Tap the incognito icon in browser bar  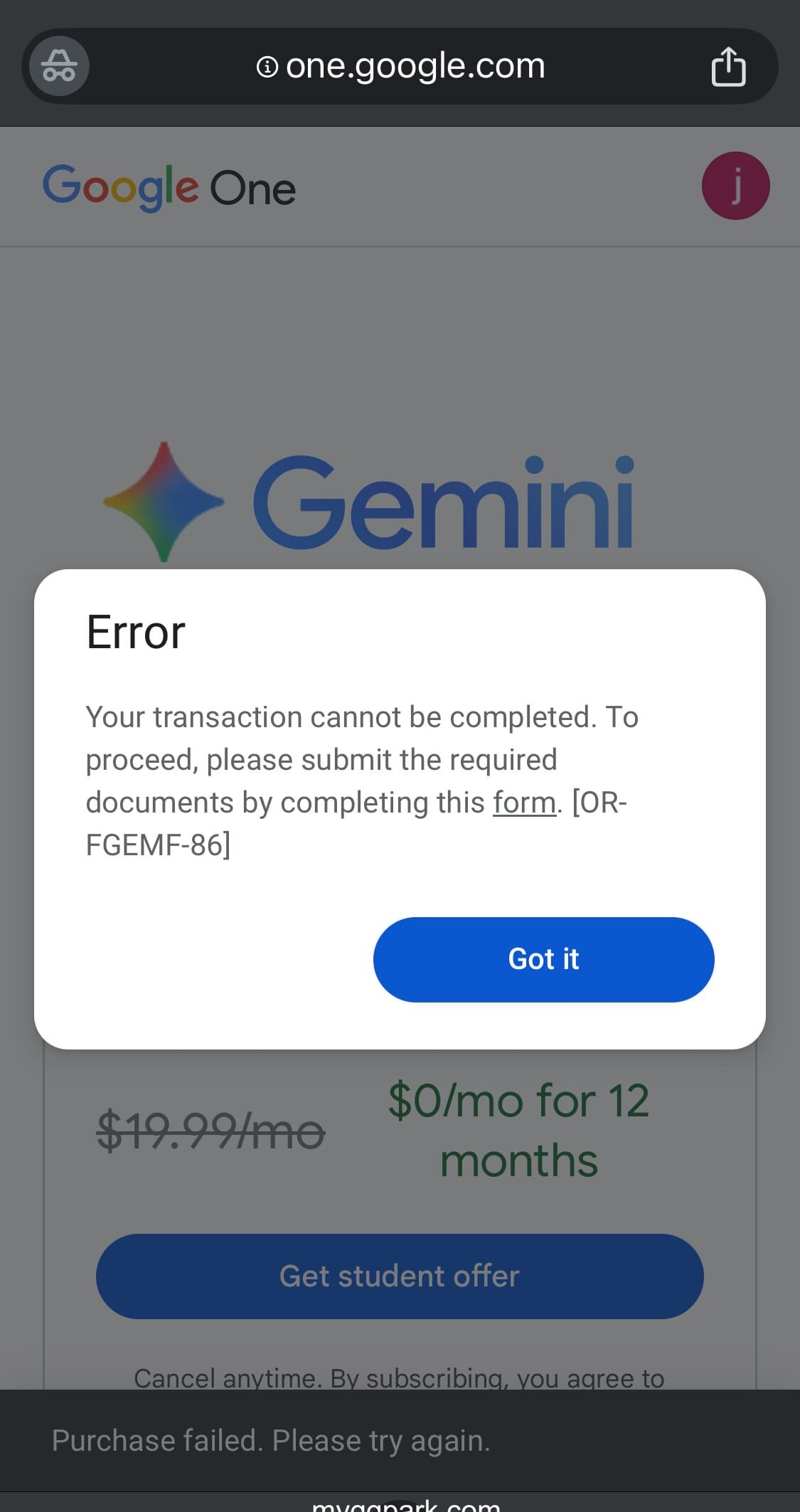coord(59,66)
